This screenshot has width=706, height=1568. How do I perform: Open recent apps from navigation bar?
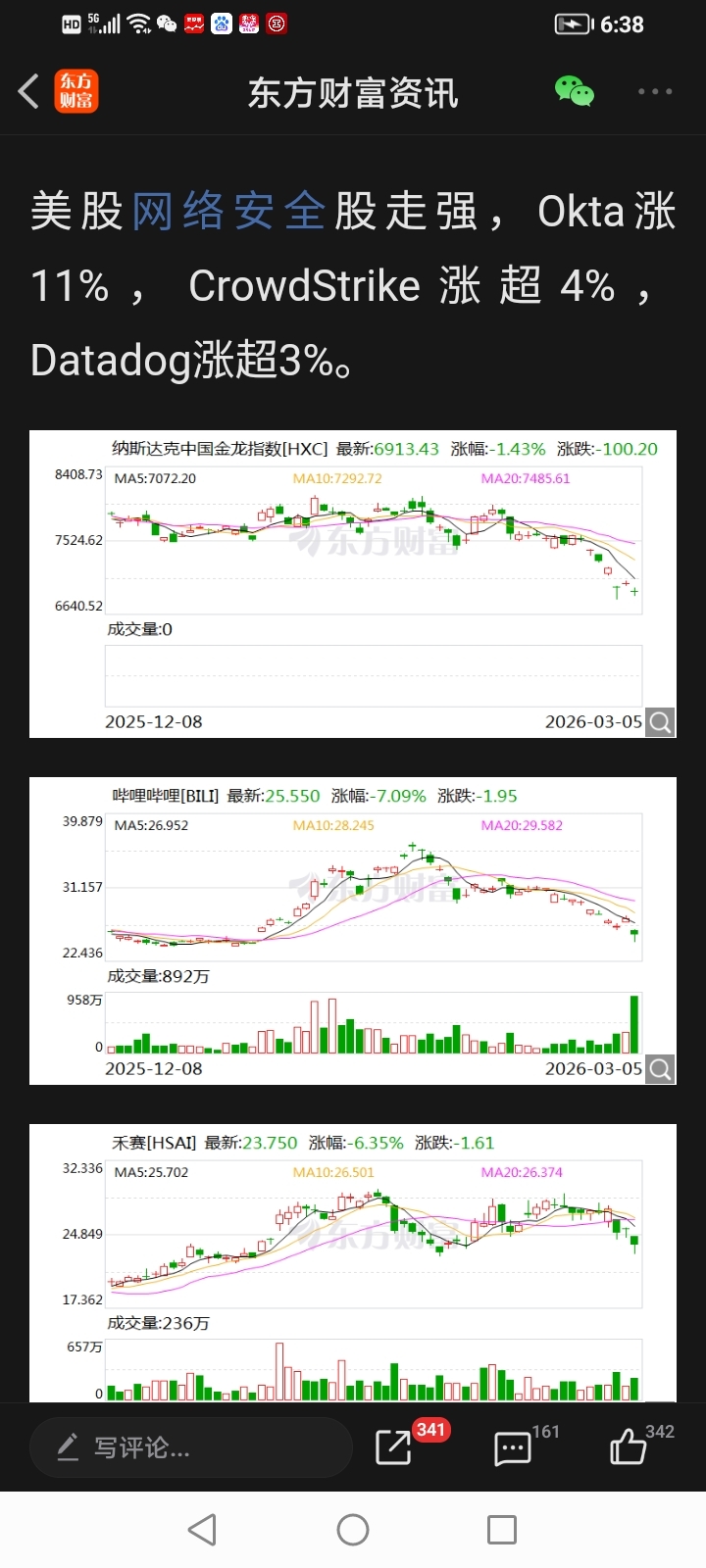click(502, 1530)
